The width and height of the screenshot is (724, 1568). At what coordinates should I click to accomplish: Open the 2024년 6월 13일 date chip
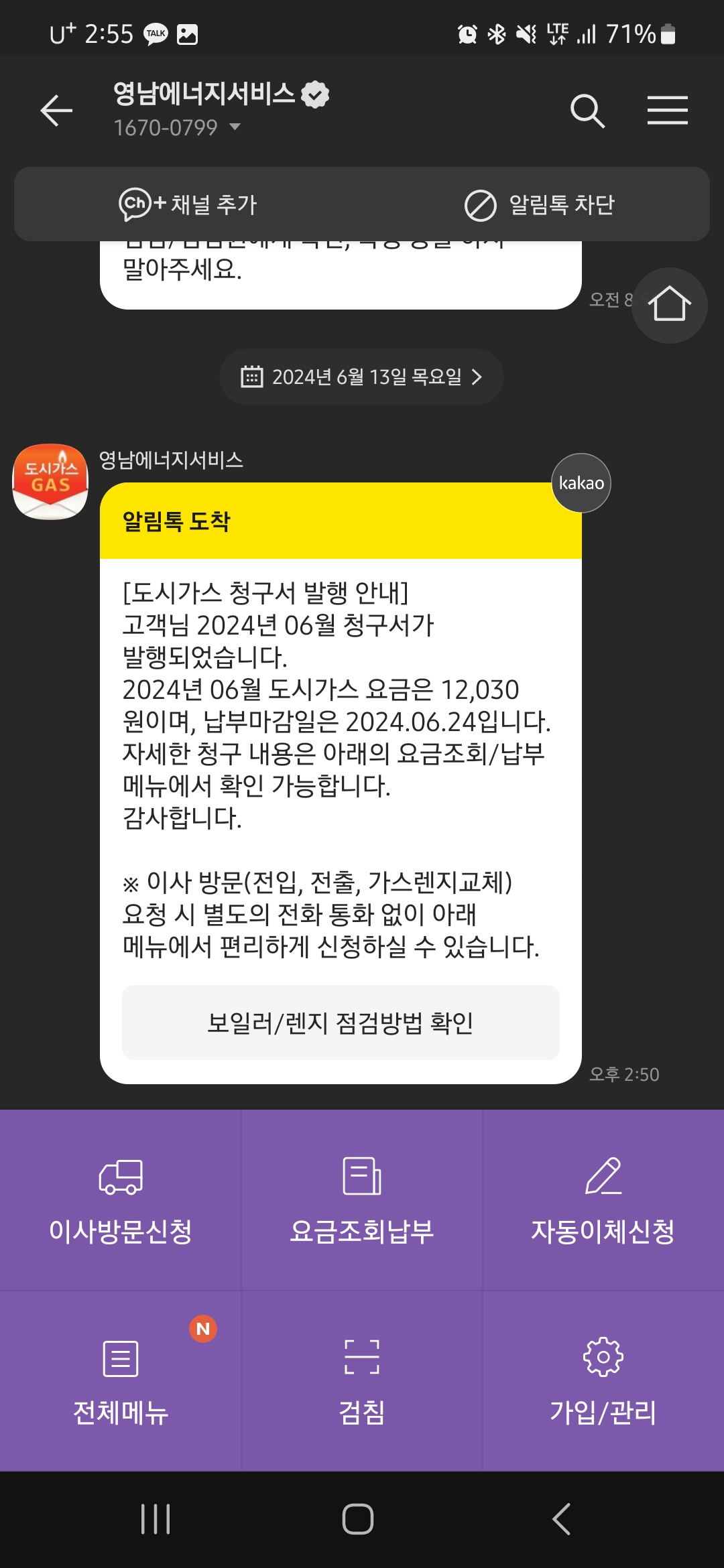point(361,377)
